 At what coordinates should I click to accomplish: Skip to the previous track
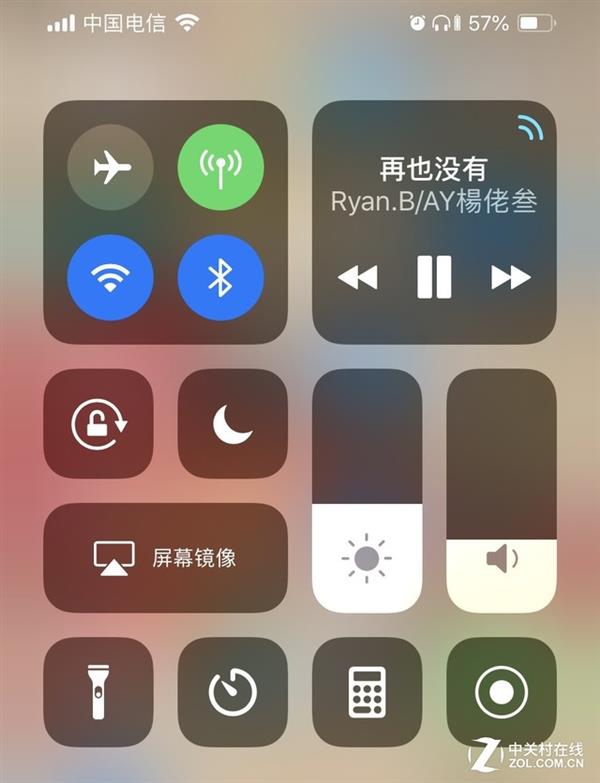click(x=357, y=277)
